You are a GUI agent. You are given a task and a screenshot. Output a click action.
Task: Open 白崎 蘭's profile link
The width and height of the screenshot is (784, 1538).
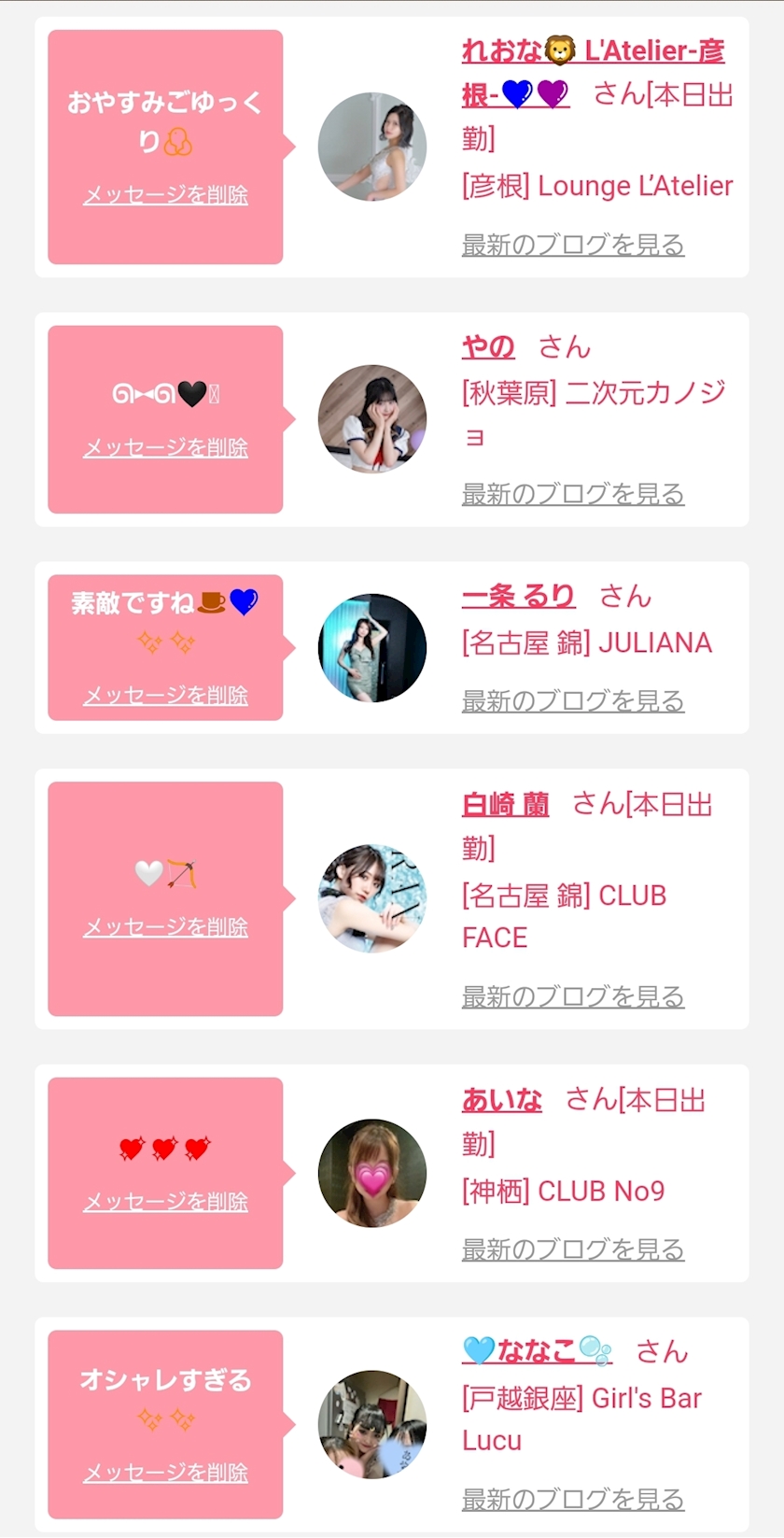click(505, 804)
